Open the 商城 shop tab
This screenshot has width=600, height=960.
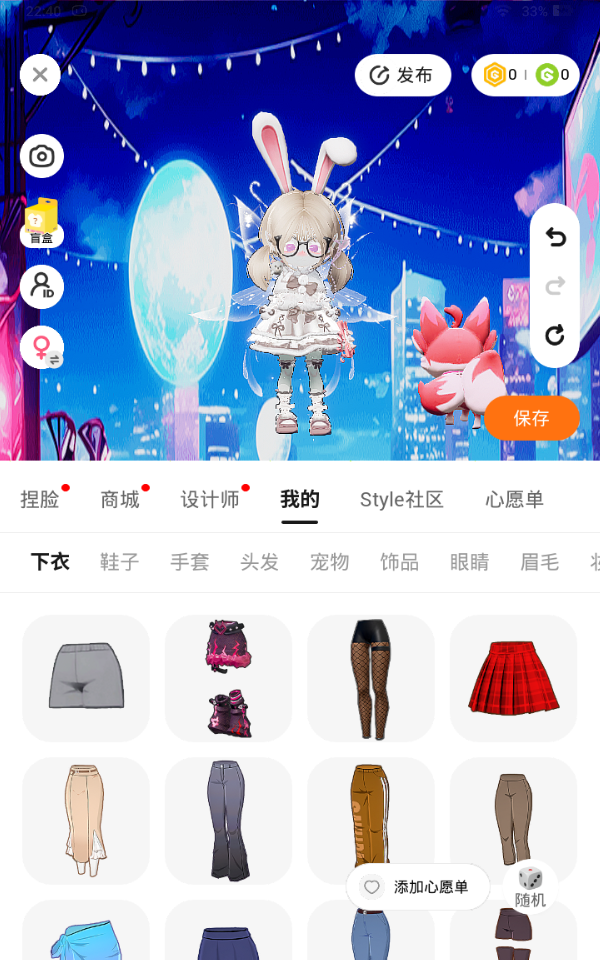[x=120, y=500]
